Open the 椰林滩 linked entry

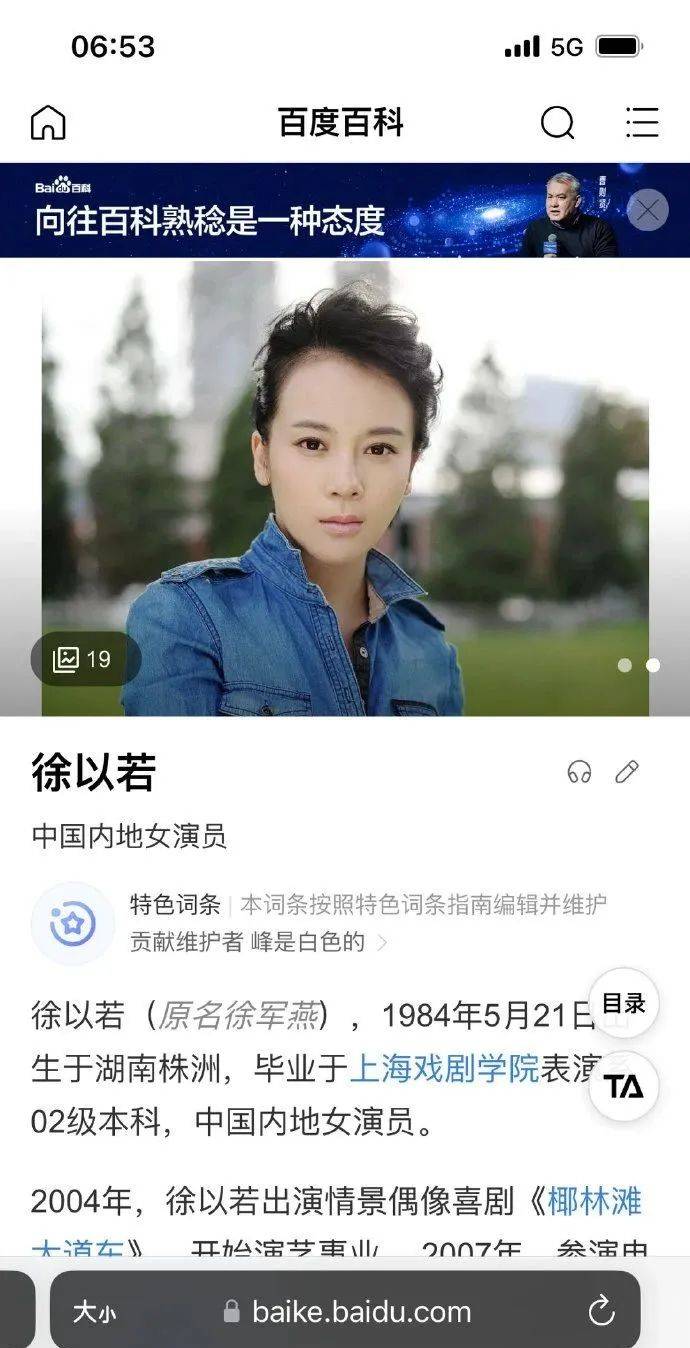(594, 1201)
